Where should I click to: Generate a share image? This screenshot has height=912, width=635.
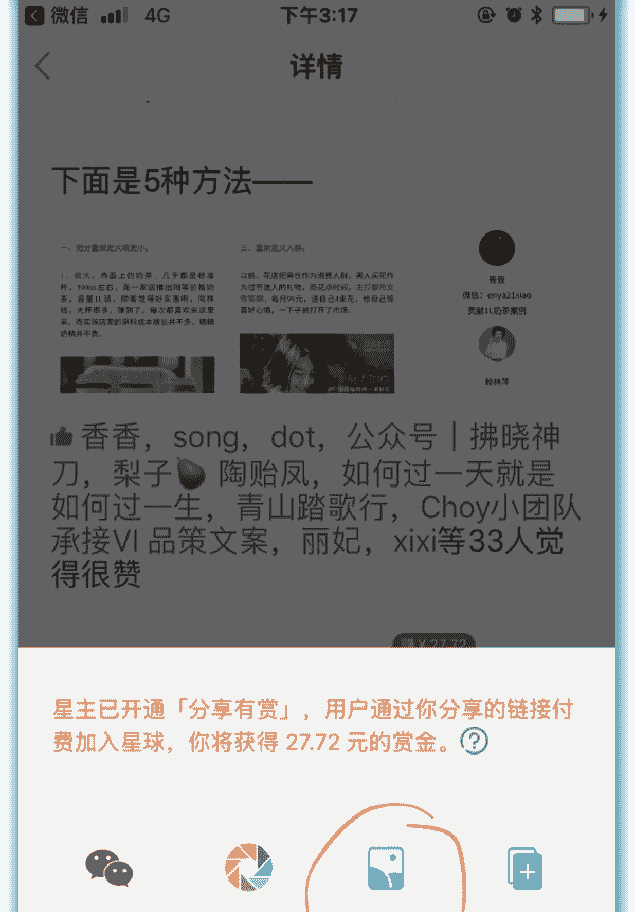(x=387, y=867)
